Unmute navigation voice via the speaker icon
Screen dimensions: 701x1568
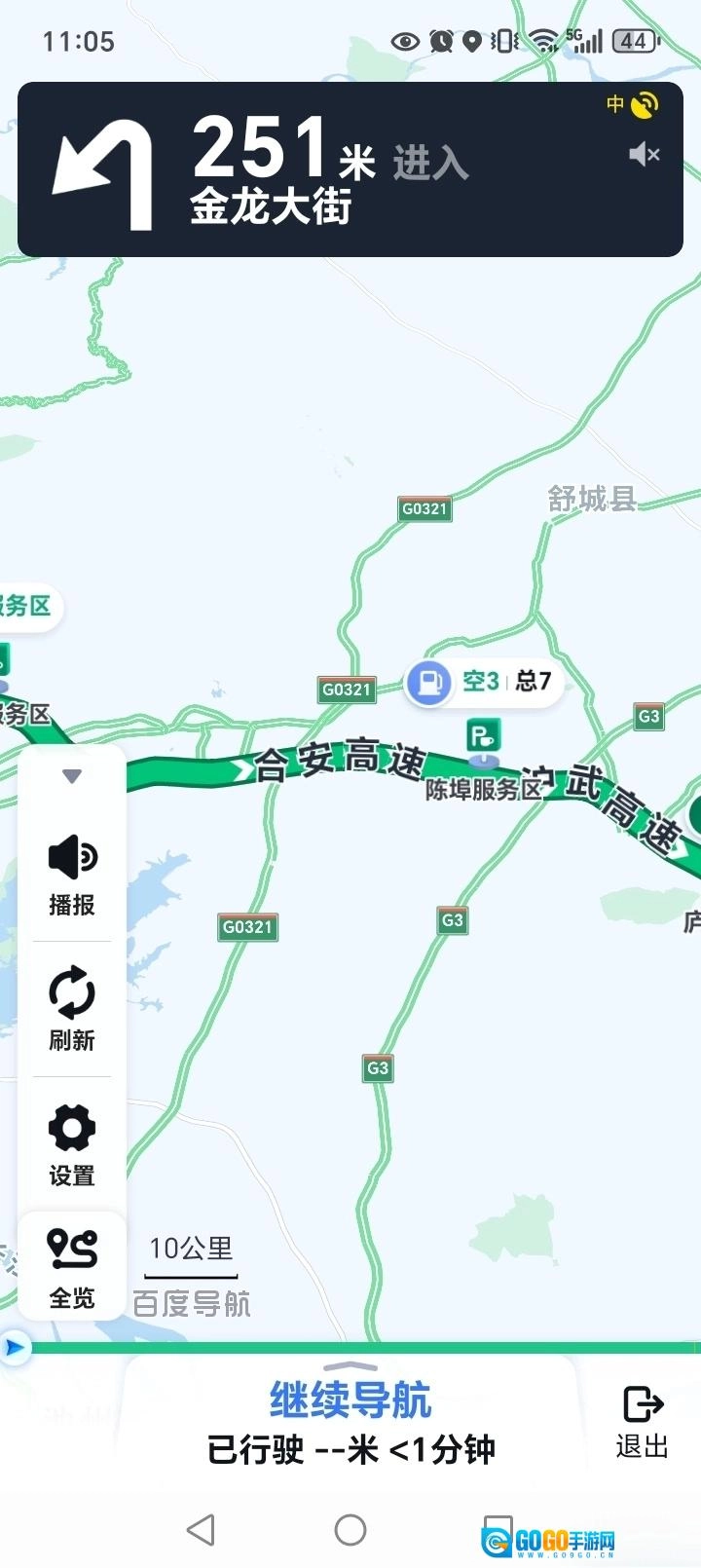pos(644,155)
